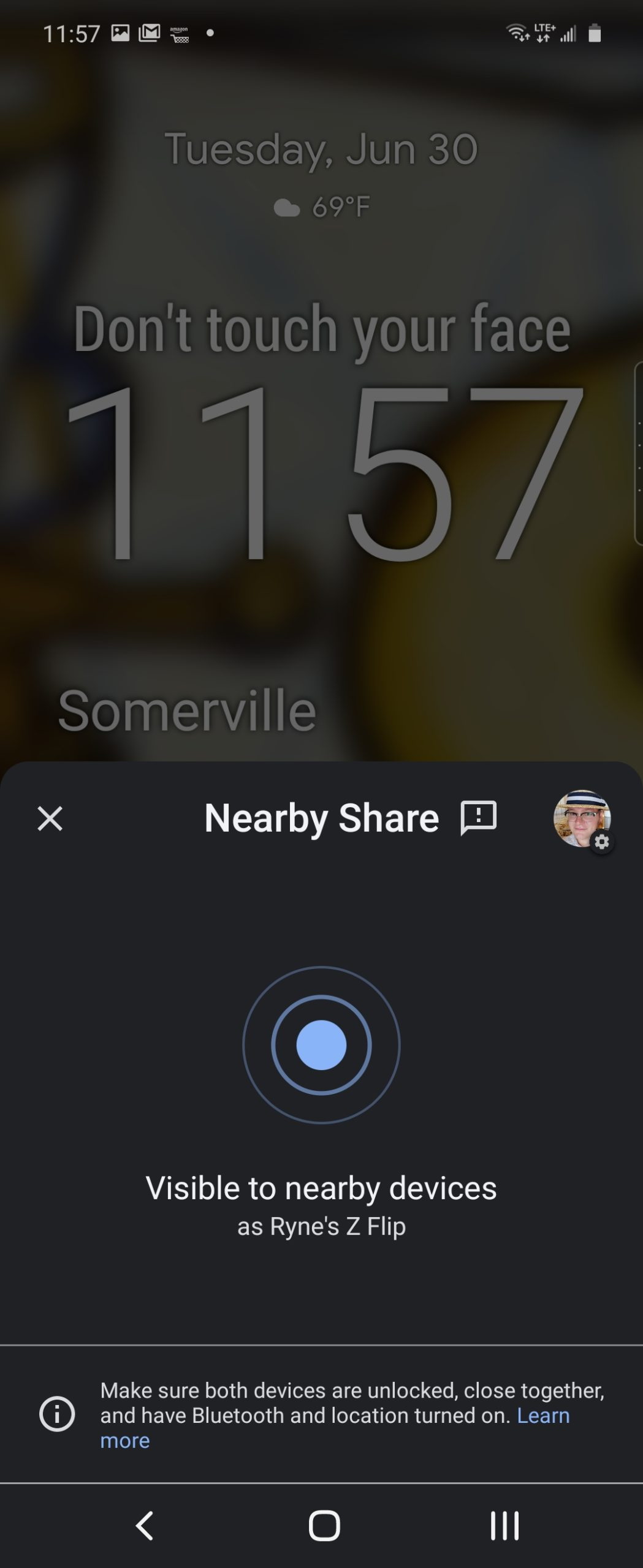643x1568 pixels.
Task: Close the Nearby Share sheet
Action: coord(50,818)
